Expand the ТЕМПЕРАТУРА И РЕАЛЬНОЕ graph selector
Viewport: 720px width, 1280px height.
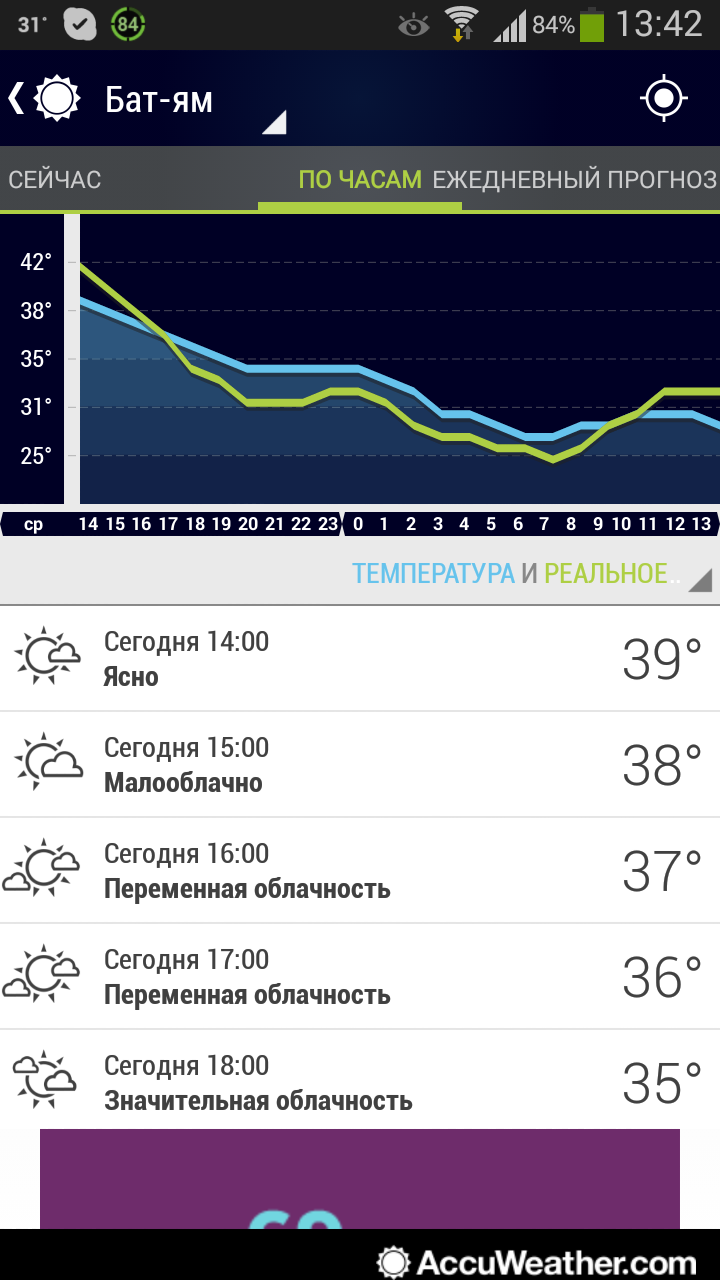(532, 574)
